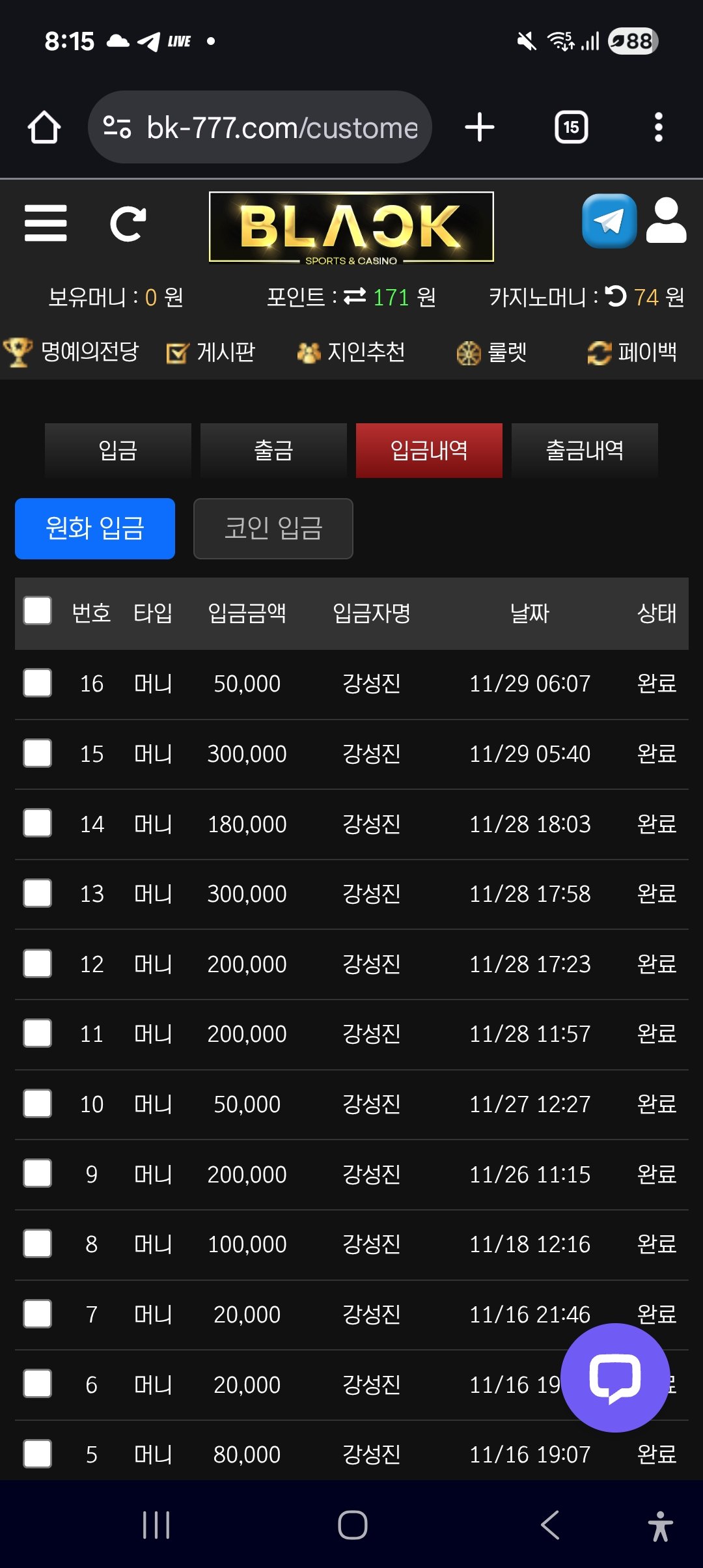Open the hamburger side menu
This screenshot has height=1568, width=703.
(x=46, y=223)
